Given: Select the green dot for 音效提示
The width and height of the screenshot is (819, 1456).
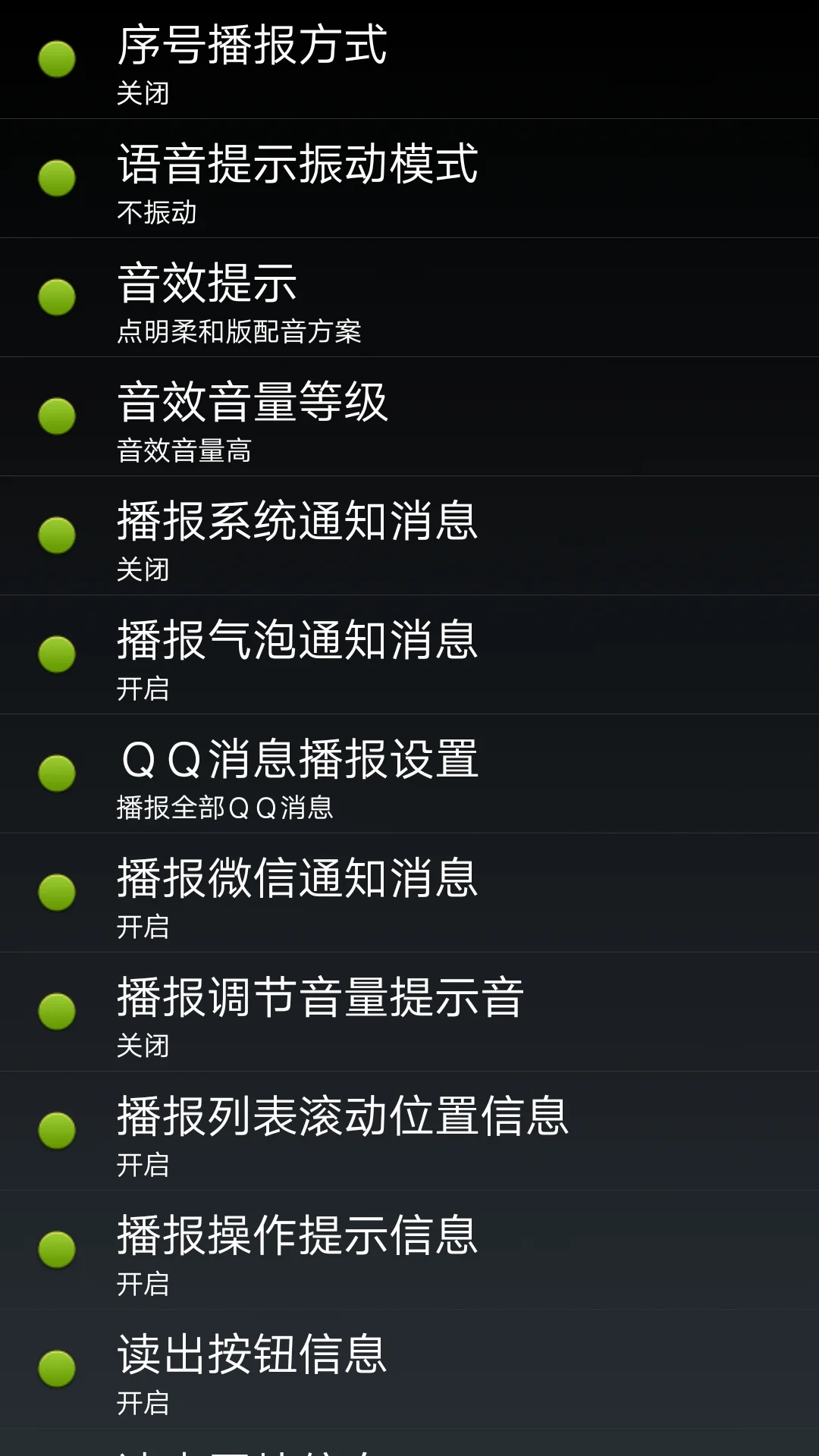Looking at the screenshot, I should [56, 297].
